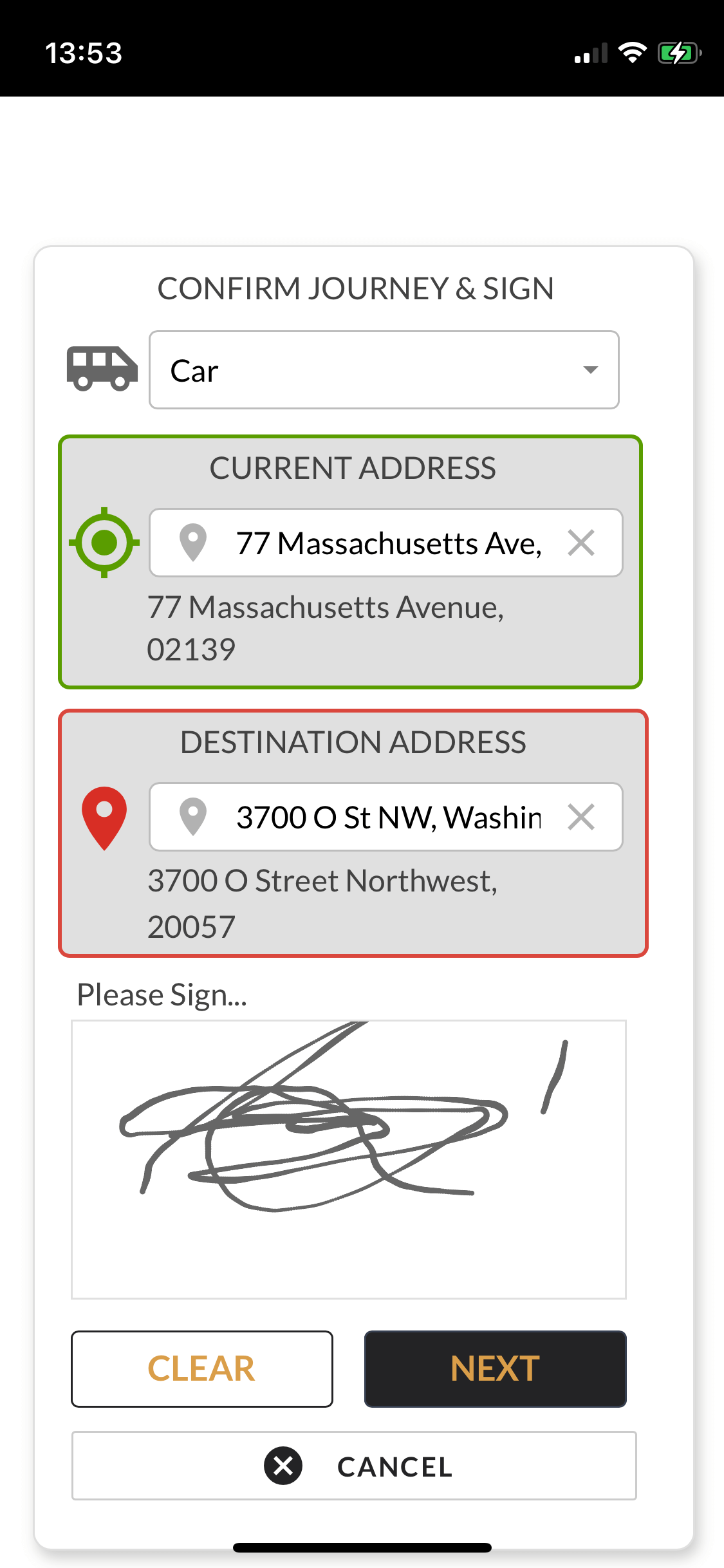The image size is (724, 1568).
Task: Click the CONFIRM JOURNEY & SIGN header
Action: click(x=356, y=289)
